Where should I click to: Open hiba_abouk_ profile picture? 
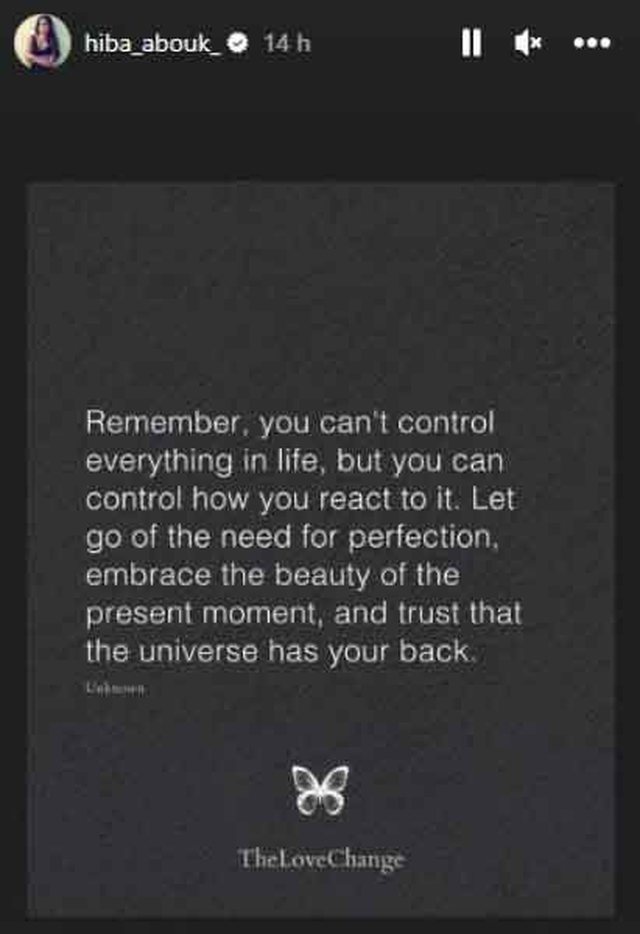click(42, 43)
